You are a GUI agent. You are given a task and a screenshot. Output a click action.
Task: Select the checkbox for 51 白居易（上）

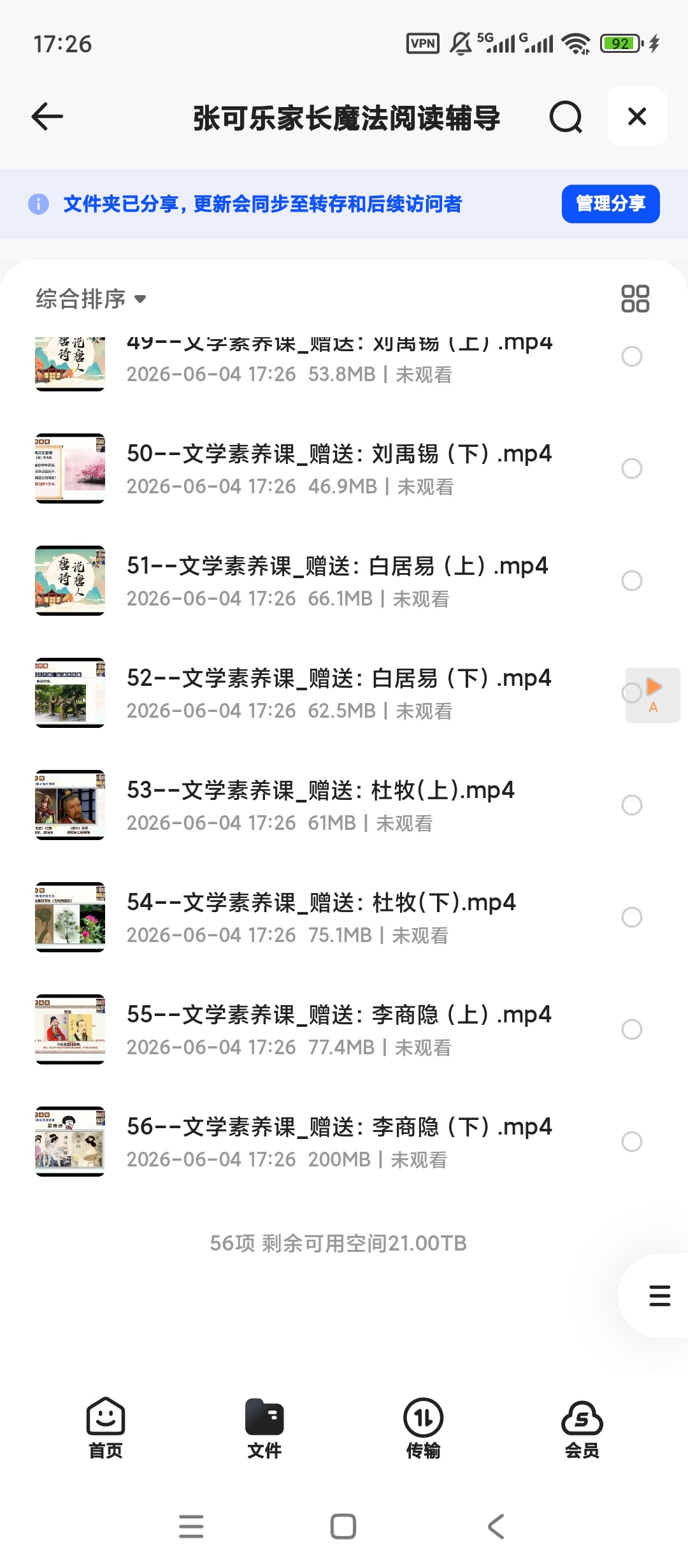[x=631, y=581]
